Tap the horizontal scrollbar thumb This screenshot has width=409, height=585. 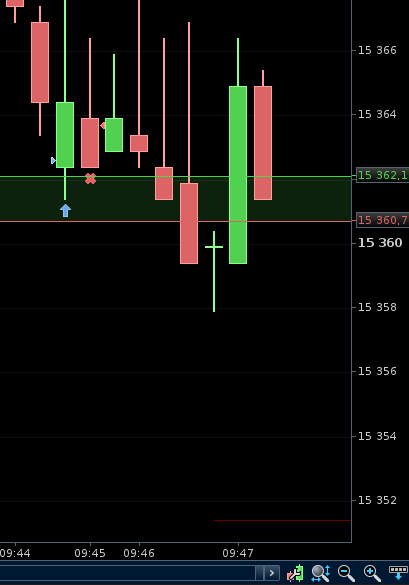tap(259, 573)
